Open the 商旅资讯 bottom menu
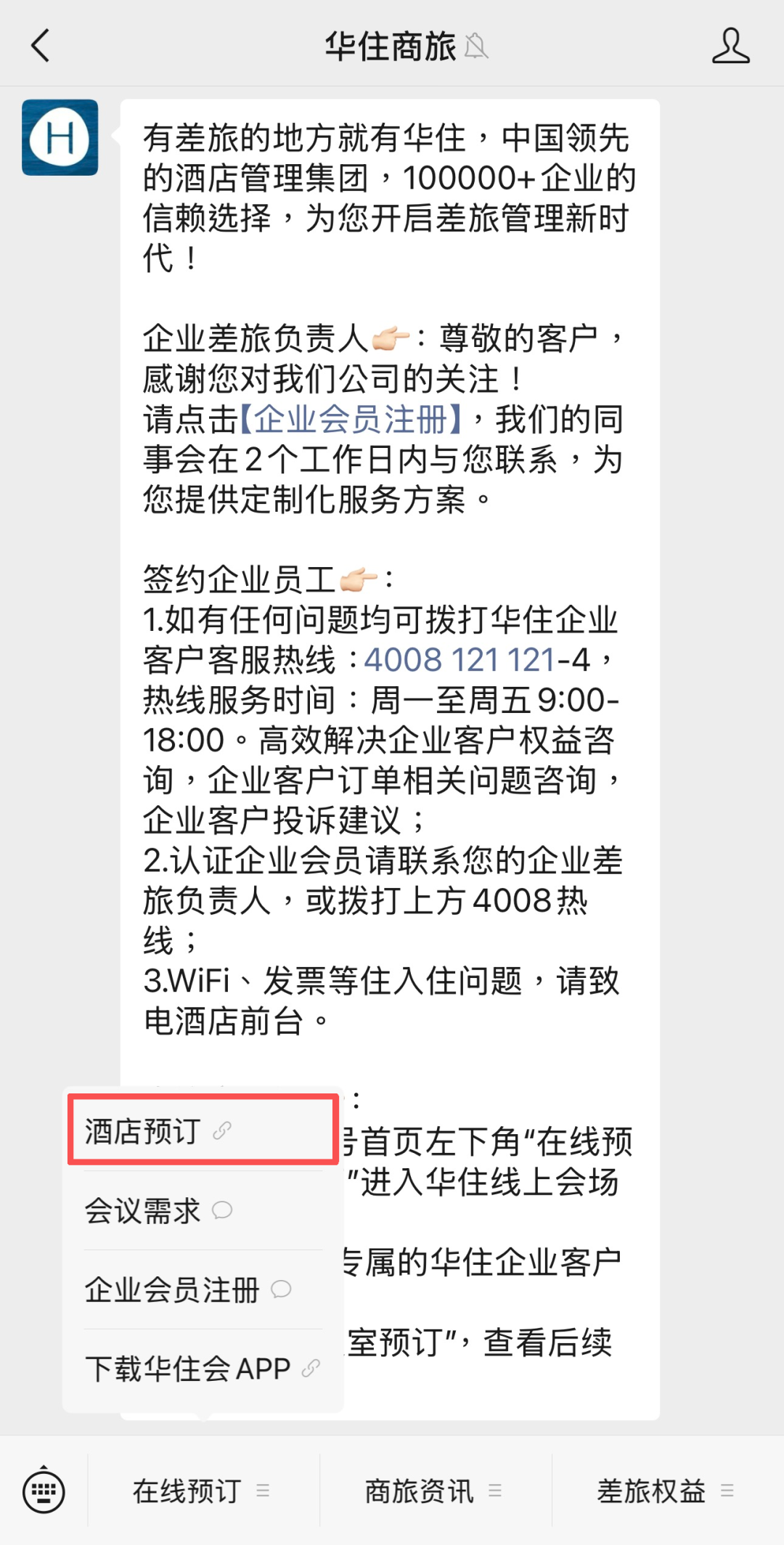The image size is (784, 1545). pyautogui.click(x=436, y=1491)
